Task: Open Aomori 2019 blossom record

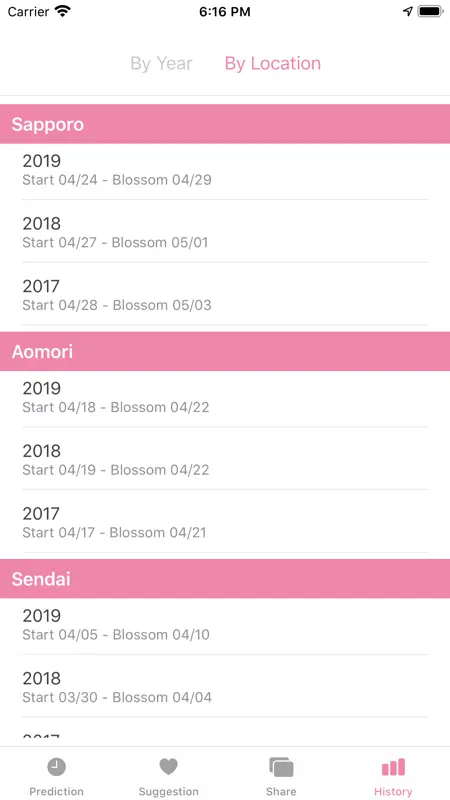Action: [225, 399]
